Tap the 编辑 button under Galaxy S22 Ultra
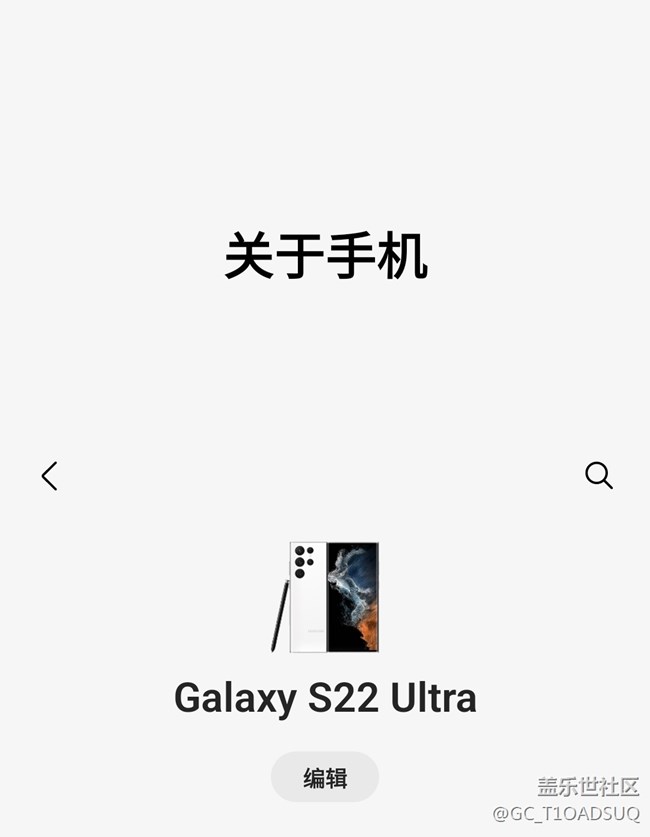Viewport: 650px width, 837px height. tap(325, 777)
